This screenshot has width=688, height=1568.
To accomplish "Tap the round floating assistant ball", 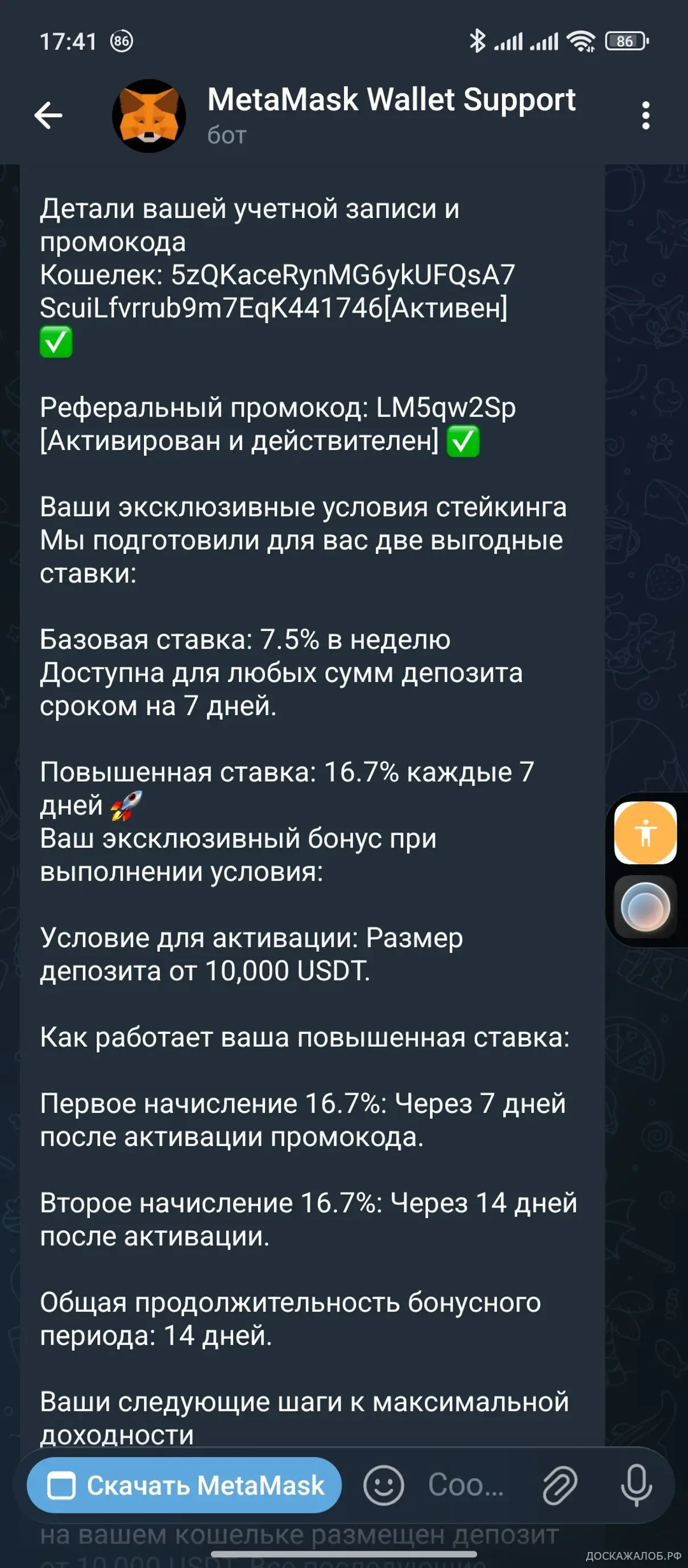I will coord(645,907).
